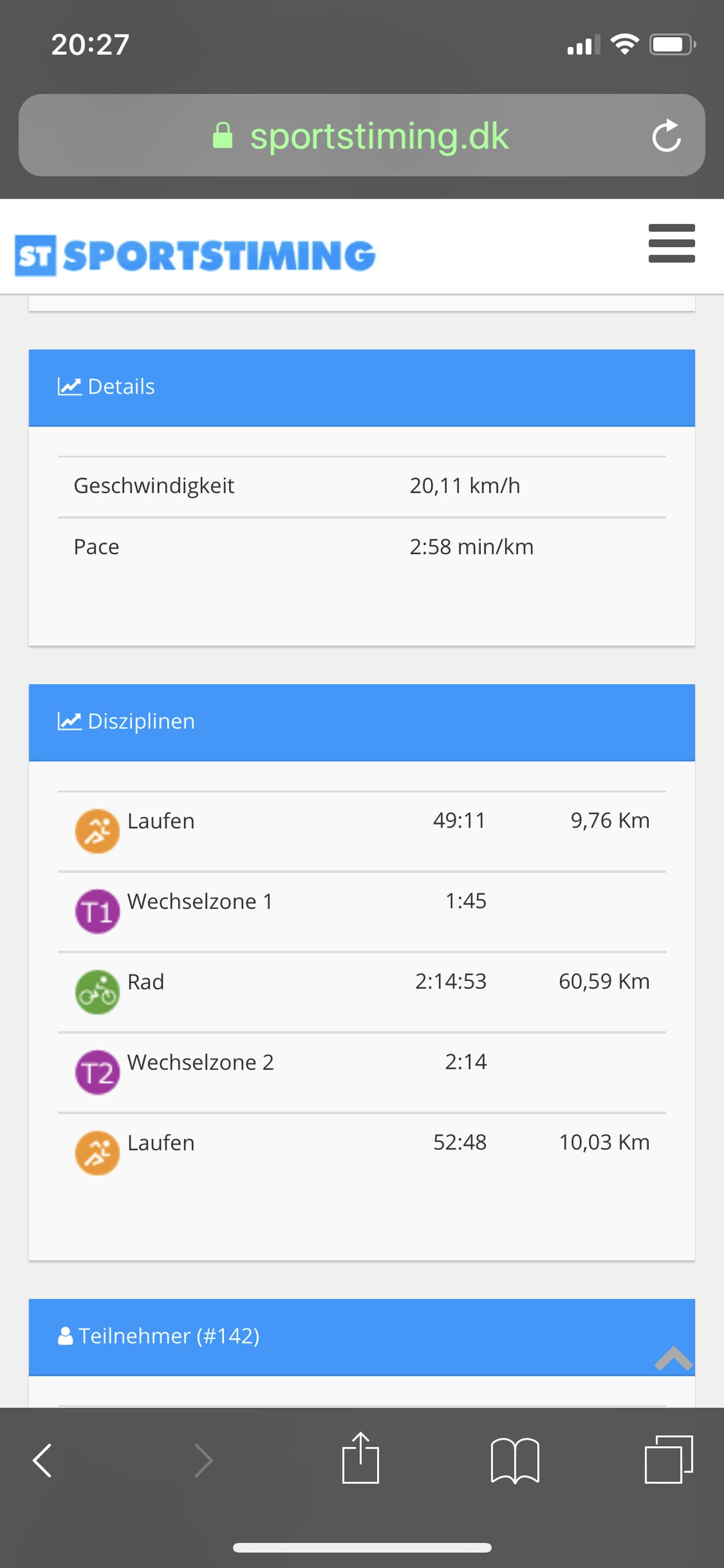Jump back to top with up chevron

673,1359
